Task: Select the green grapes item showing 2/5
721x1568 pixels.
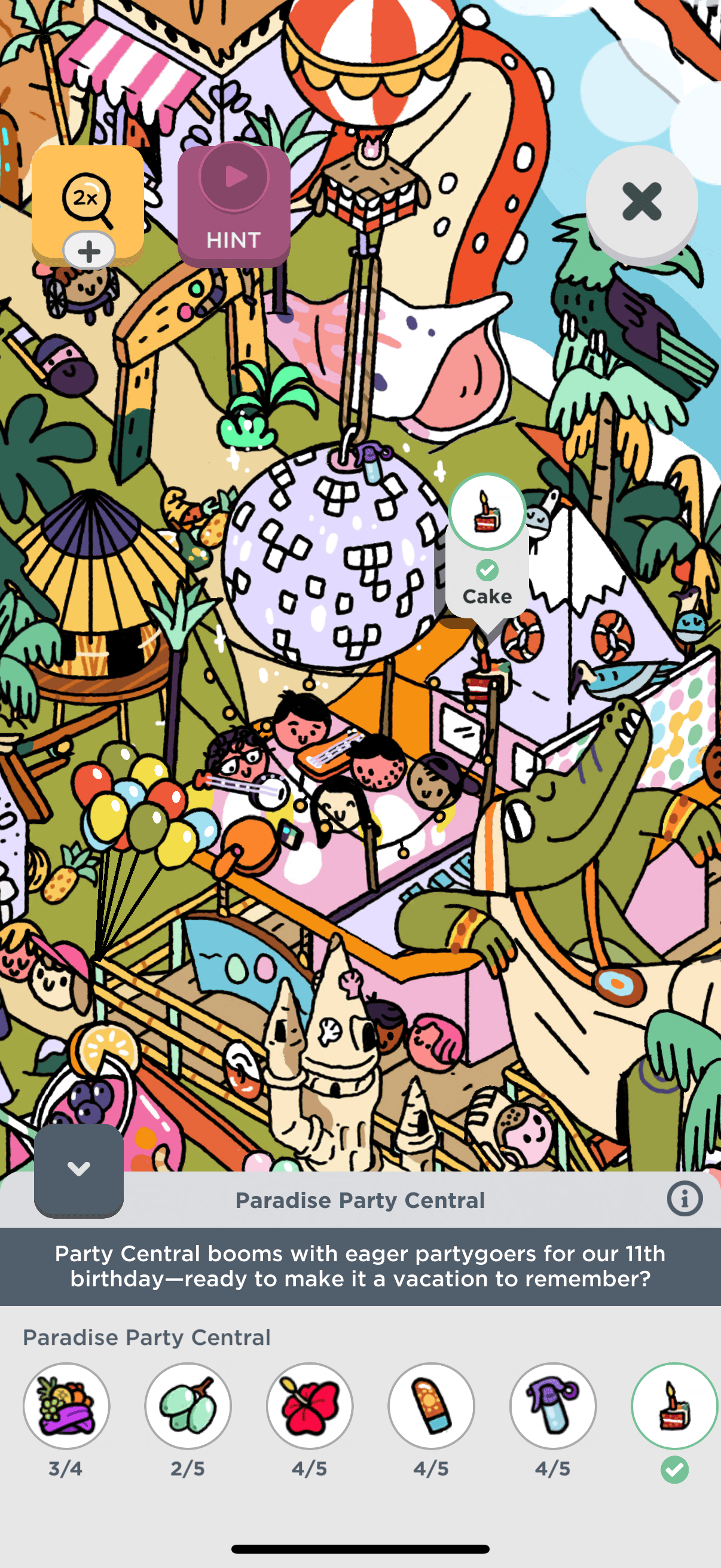Action: pos(188,1406)
